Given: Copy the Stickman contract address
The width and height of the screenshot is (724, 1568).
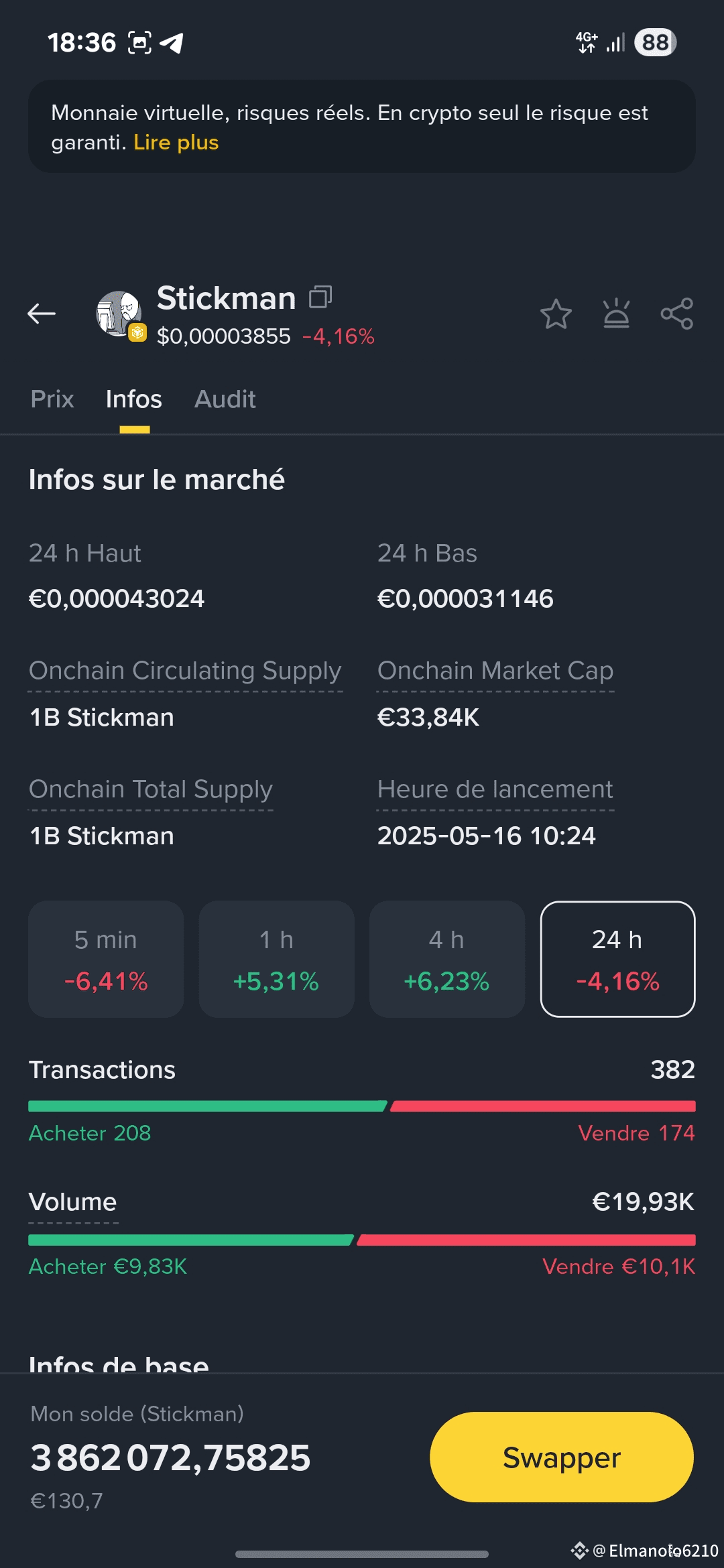Looking at the screenshot, I should [320, 297].
